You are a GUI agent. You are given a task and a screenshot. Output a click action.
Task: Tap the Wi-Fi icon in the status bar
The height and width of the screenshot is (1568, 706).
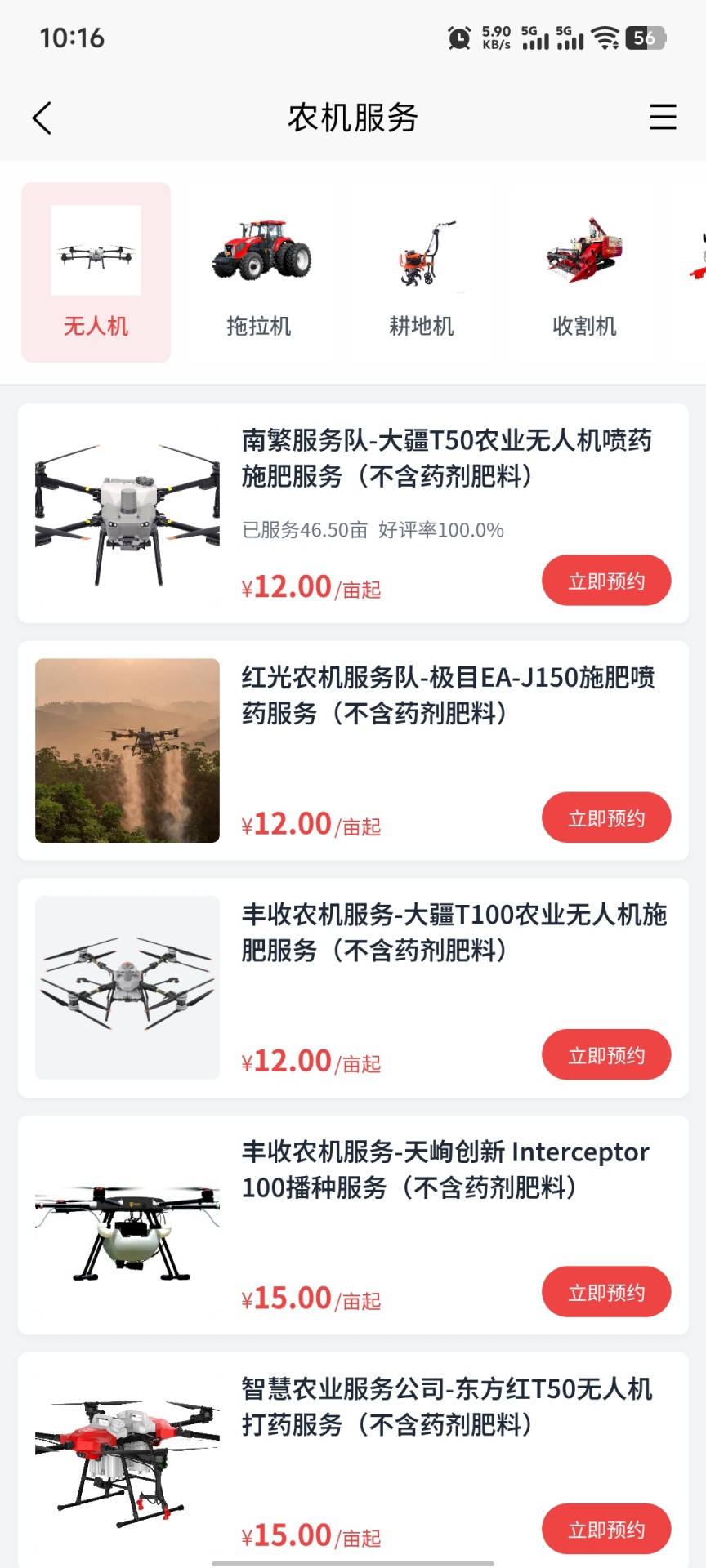605,38
